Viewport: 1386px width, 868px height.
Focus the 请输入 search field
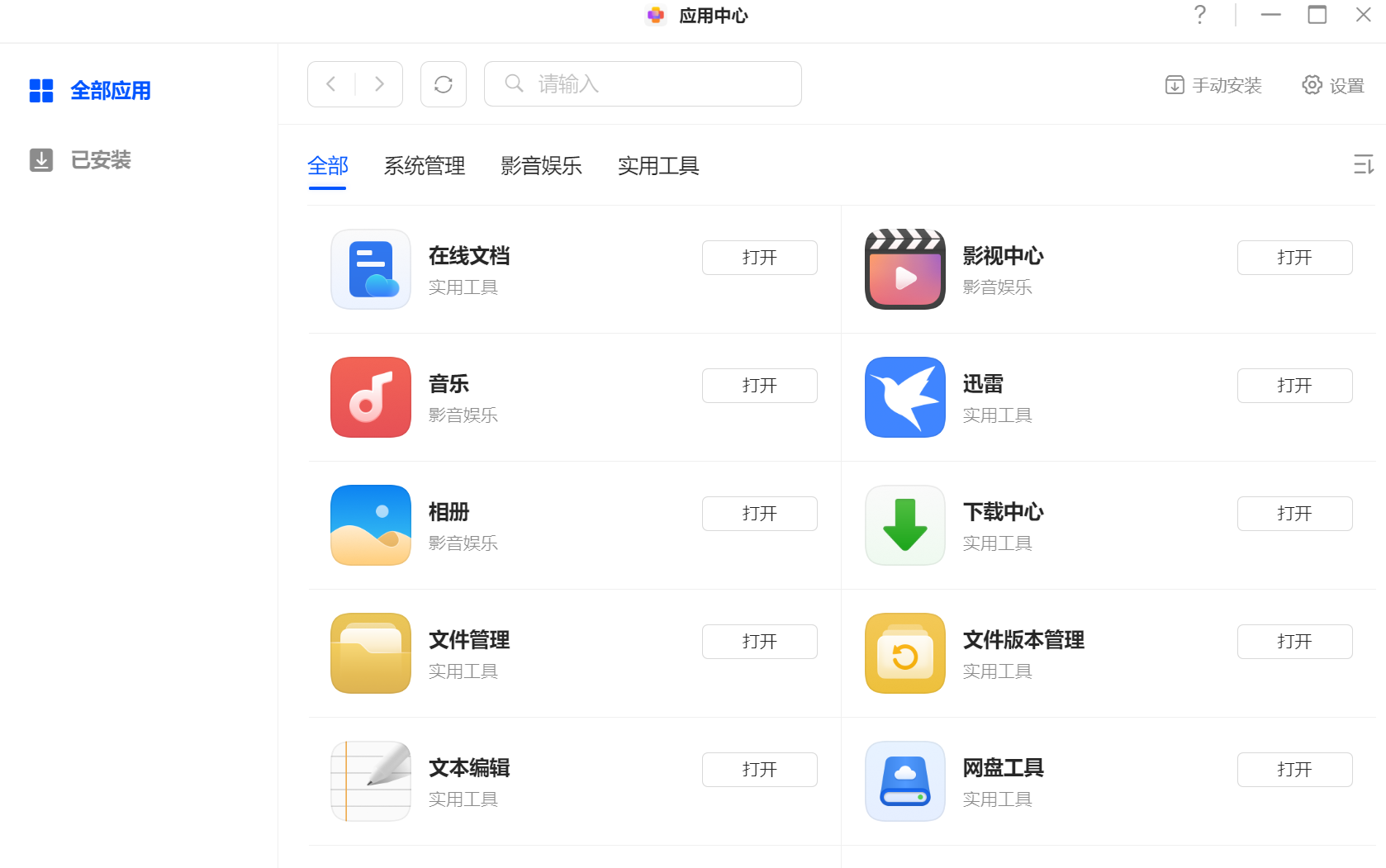(x=653, y=84)
